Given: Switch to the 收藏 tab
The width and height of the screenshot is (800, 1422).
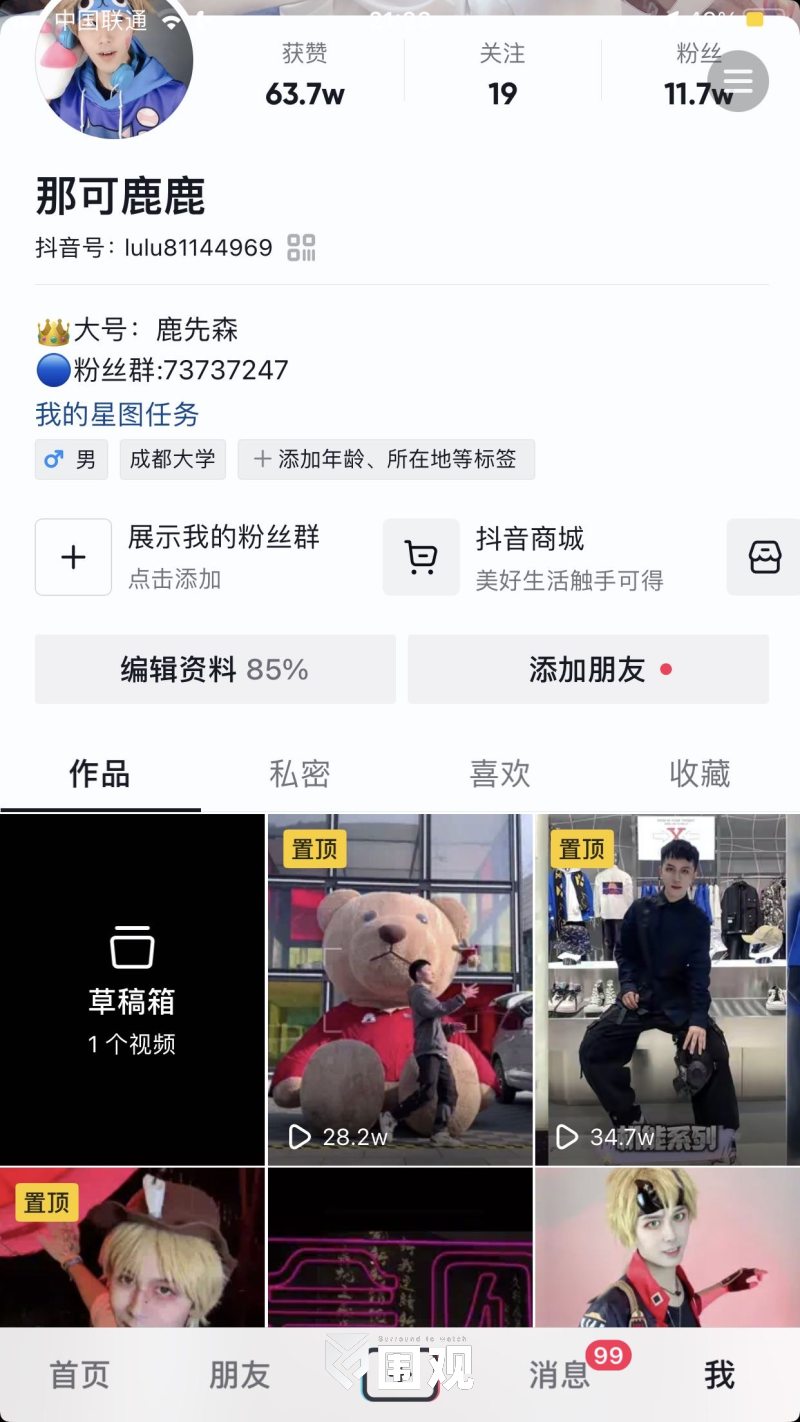Looking at the screenshot, I should (x=699, y=773).
